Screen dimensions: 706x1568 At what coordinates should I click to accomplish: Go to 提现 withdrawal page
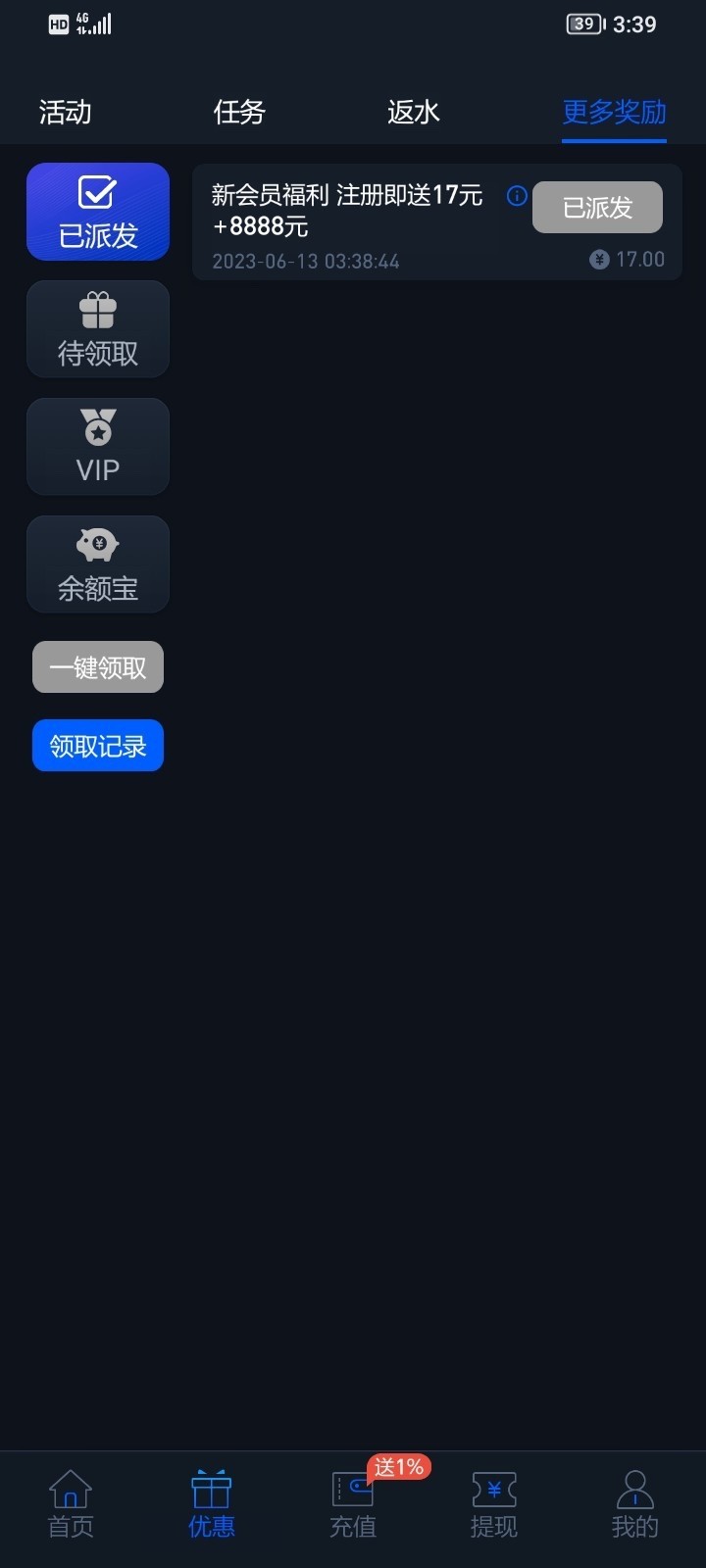click(493, 1504)
